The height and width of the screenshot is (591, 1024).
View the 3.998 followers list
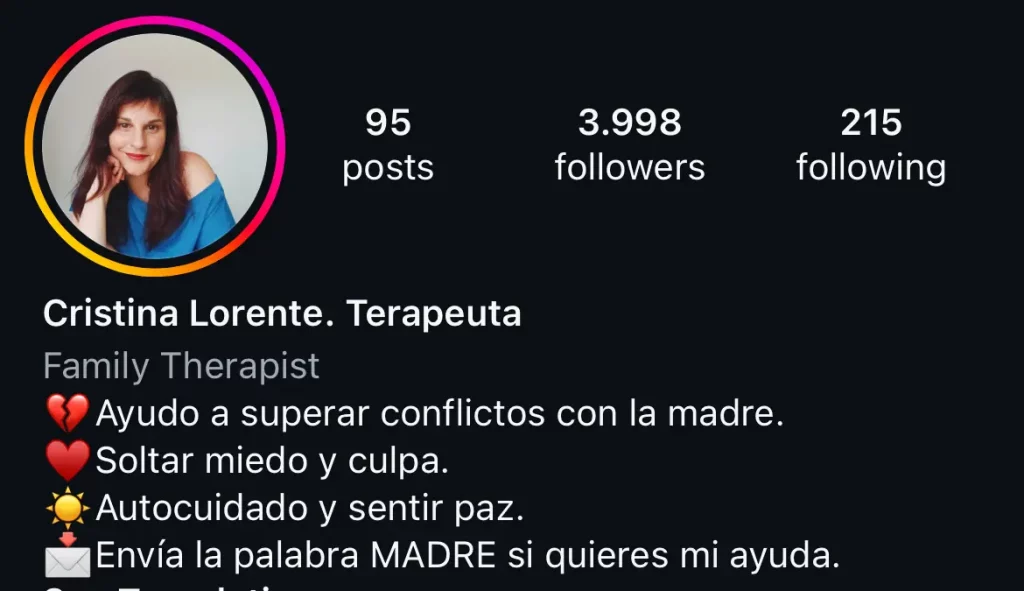tap(629, 144)
